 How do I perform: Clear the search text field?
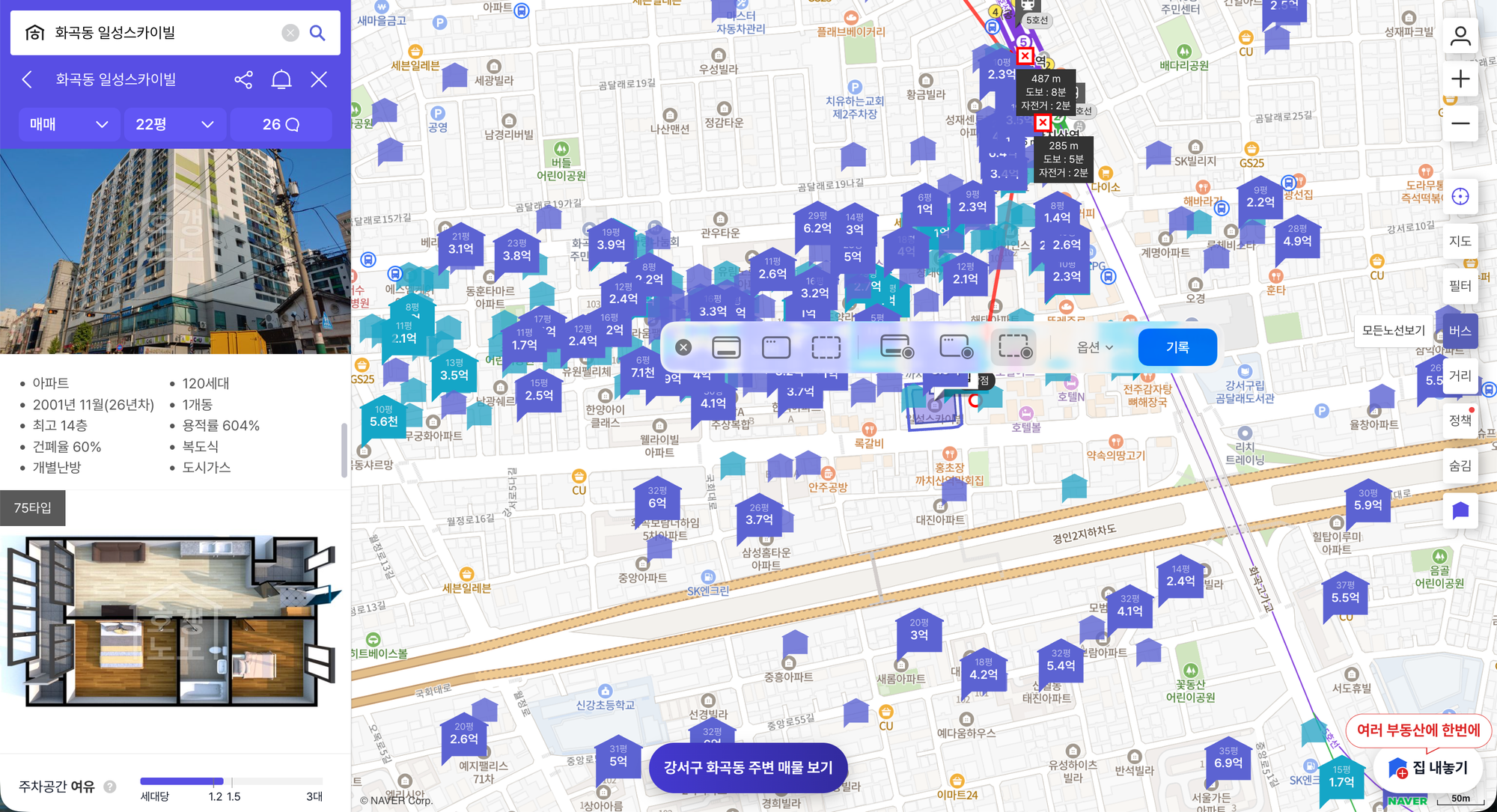[290, 33]
